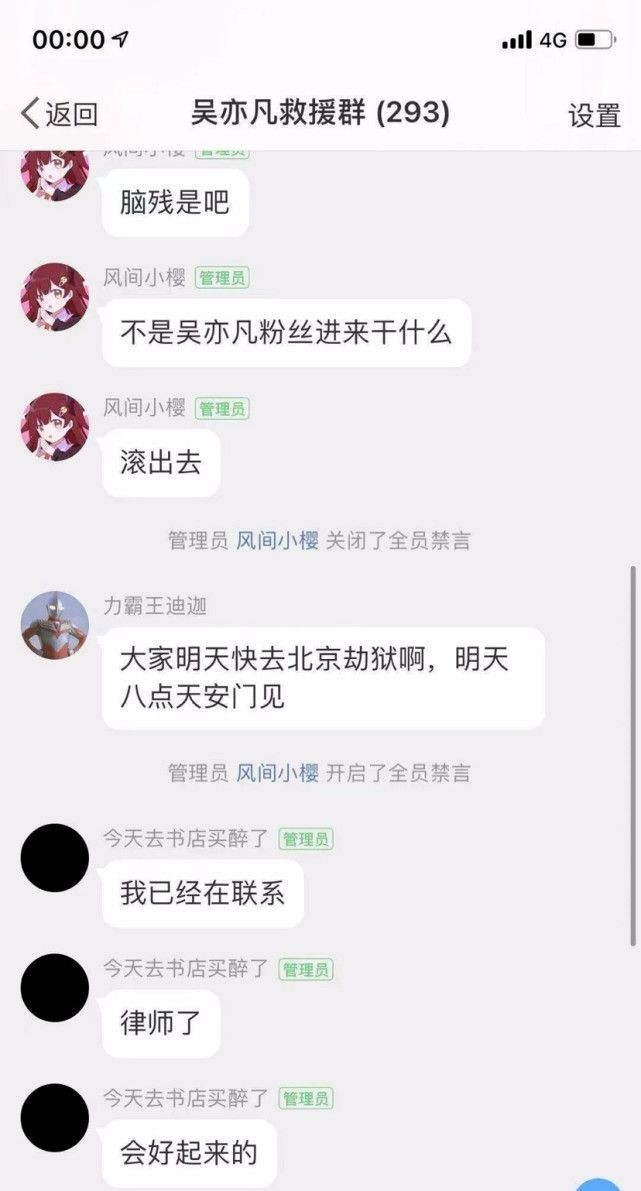View 力霸王迪迦's profile avatar
The image size is (641, 1191).
tap(55, 625)
